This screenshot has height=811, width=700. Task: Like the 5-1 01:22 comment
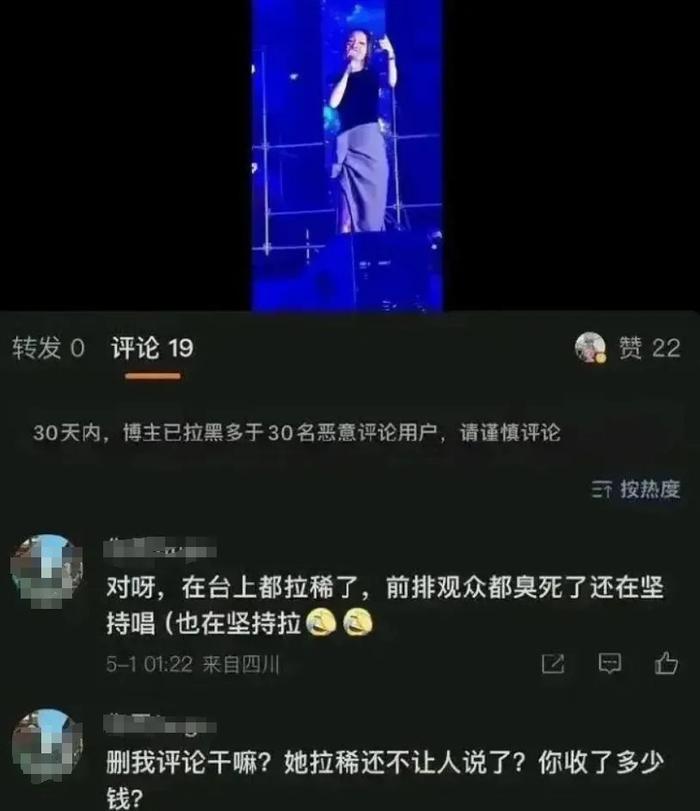click(666, 662)
